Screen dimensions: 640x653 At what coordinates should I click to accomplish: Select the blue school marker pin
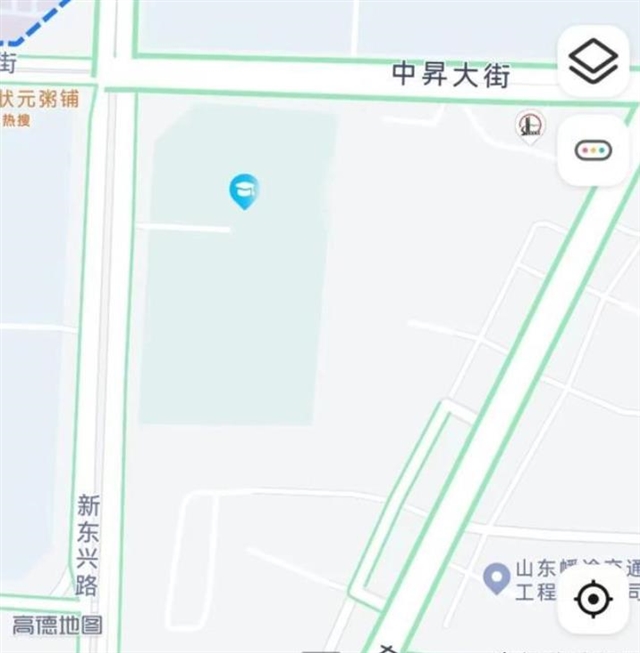point(244,190)
